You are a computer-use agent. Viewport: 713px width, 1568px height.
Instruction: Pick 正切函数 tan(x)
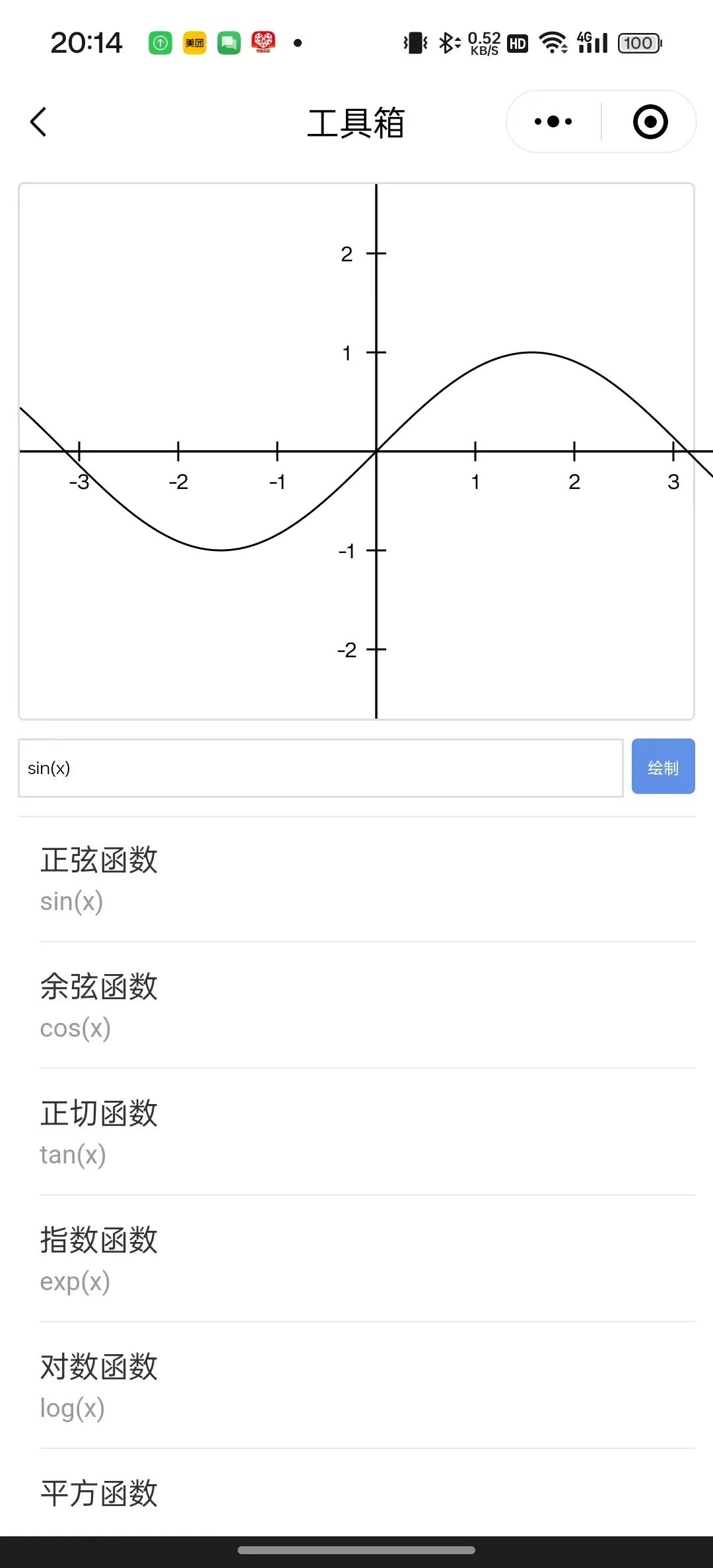tap(356, 1133)
